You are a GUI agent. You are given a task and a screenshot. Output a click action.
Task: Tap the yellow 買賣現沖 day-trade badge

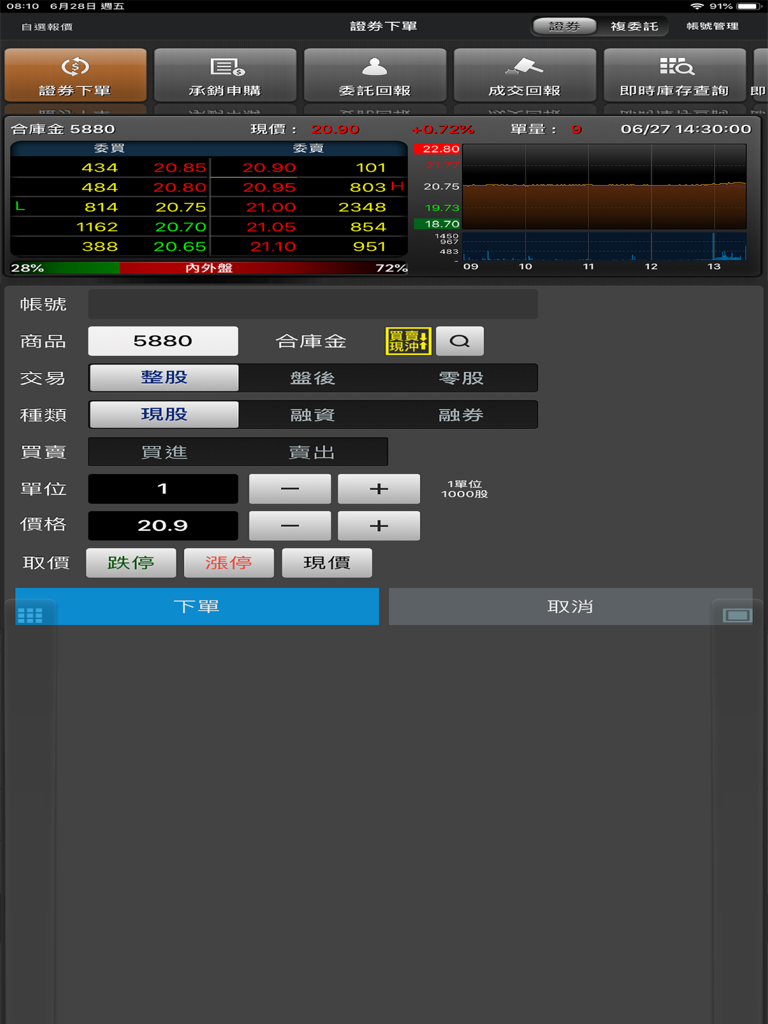(407, 340)
